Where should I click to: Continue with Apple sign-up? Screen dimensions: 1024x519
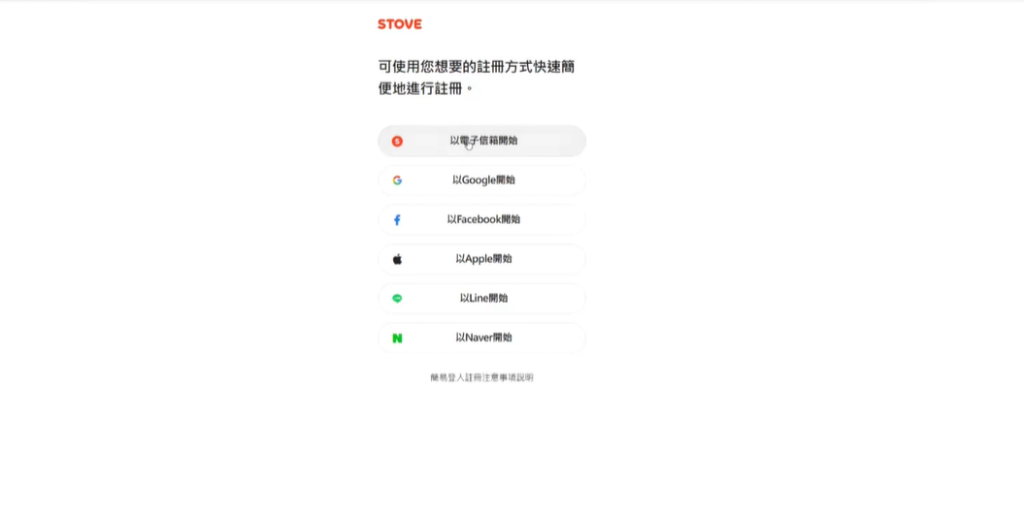pos(482,259)
